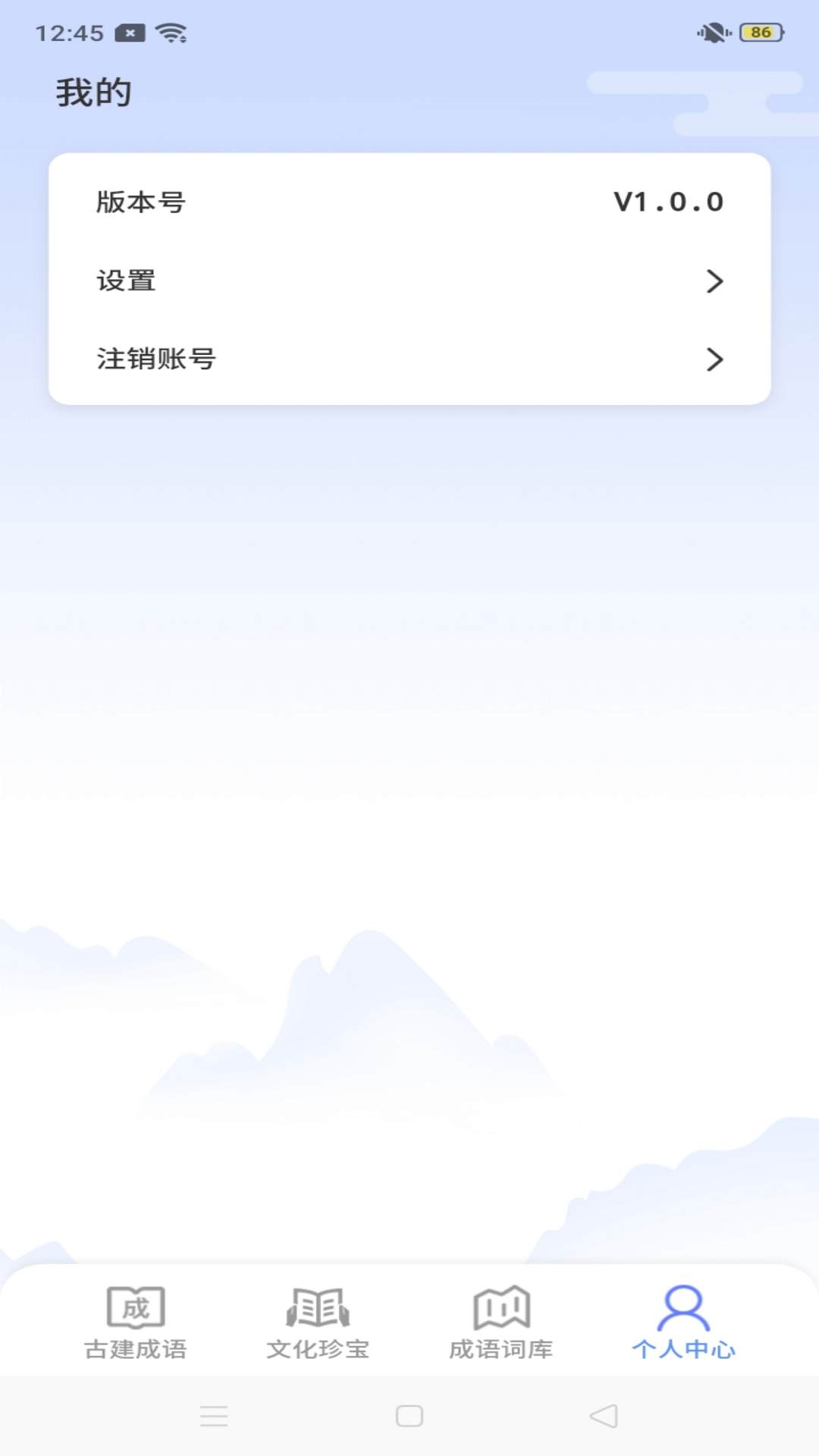Viewport: 819px width, 1456px height.
Task: Open 成语词库 via its map icon
Action: 500,1306
